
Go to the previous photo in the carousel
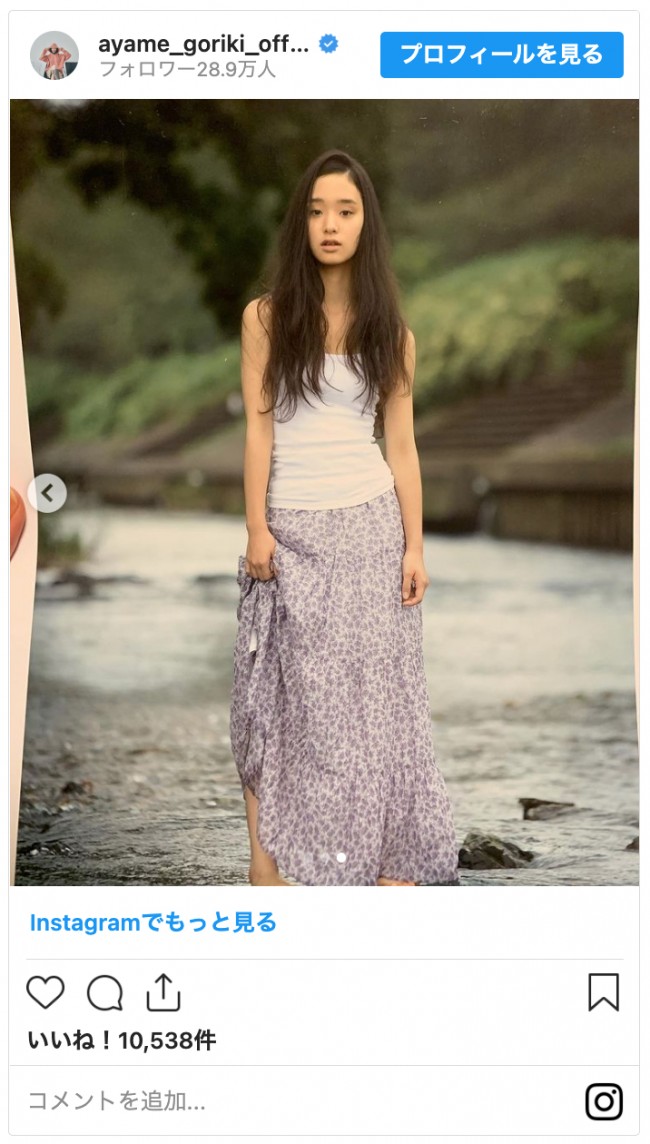[x=47, y=493]
